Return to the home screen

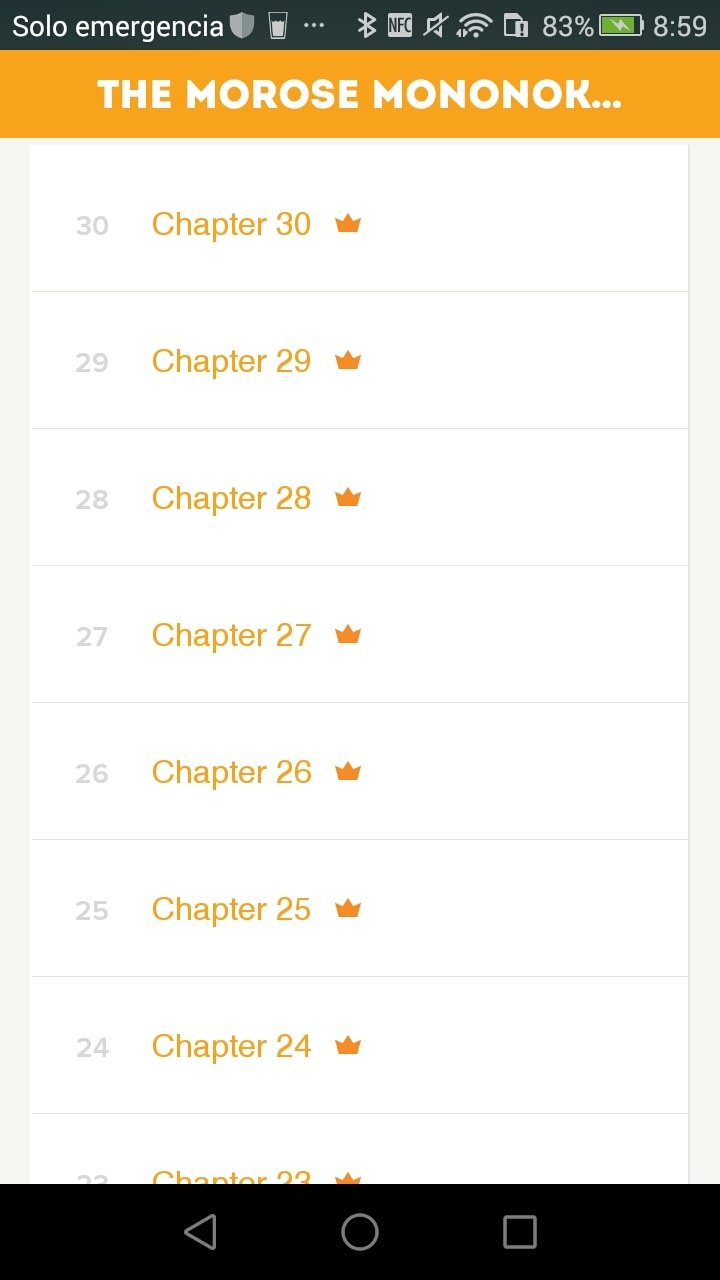pos(360,1232)
